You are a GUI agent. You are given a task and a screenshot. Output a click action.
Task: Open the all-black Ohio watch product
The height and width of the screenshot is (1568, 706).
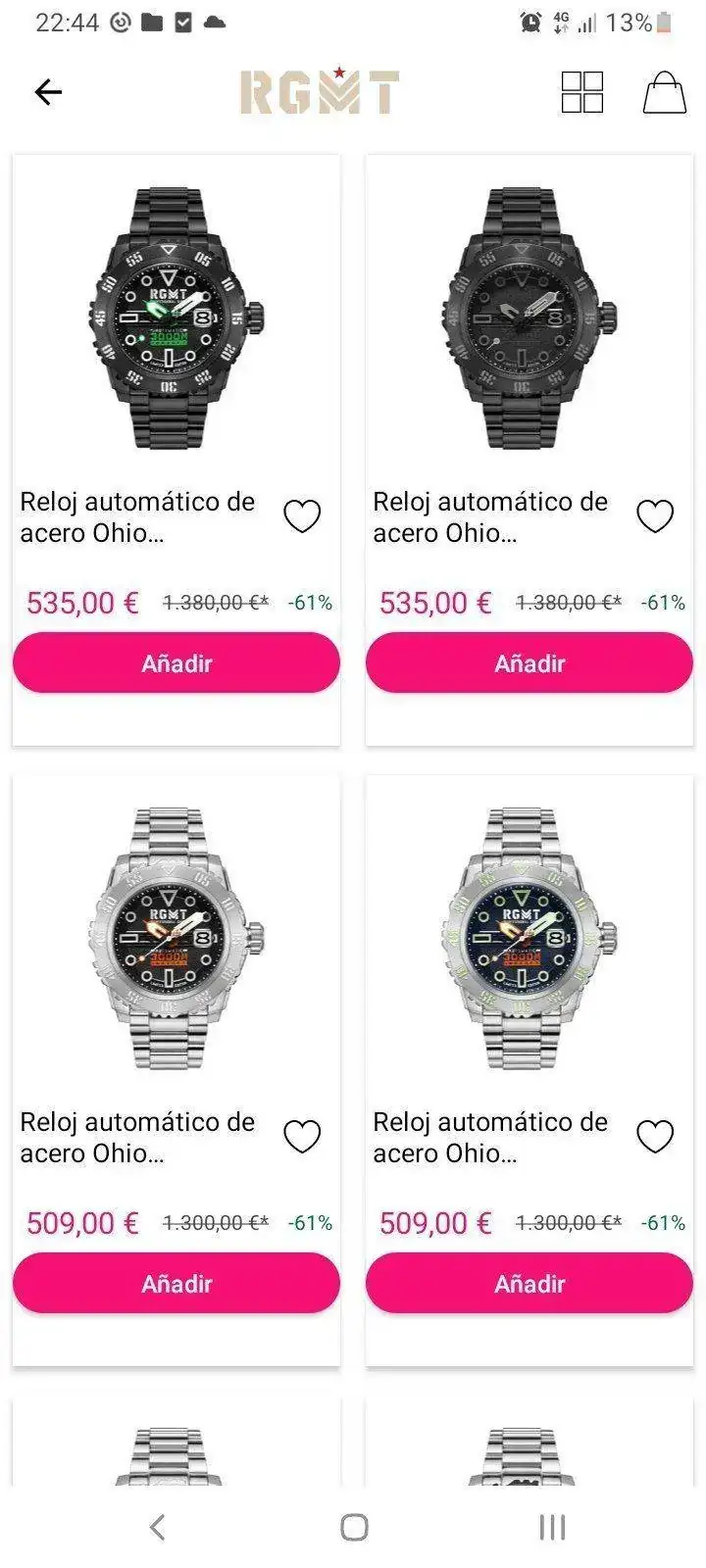529,318
